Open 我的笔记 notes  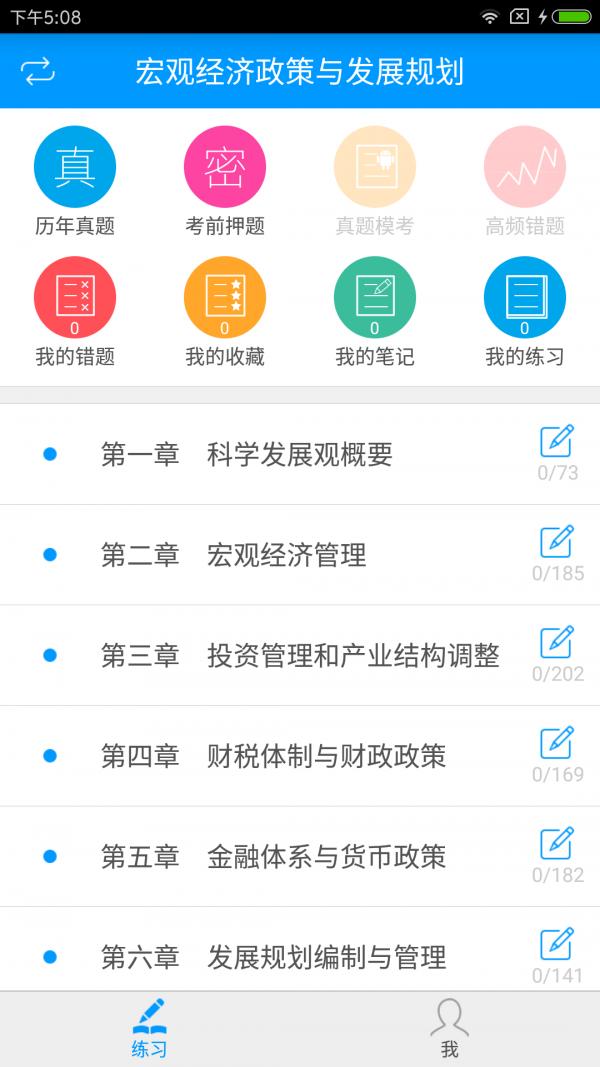coord(375,298)
